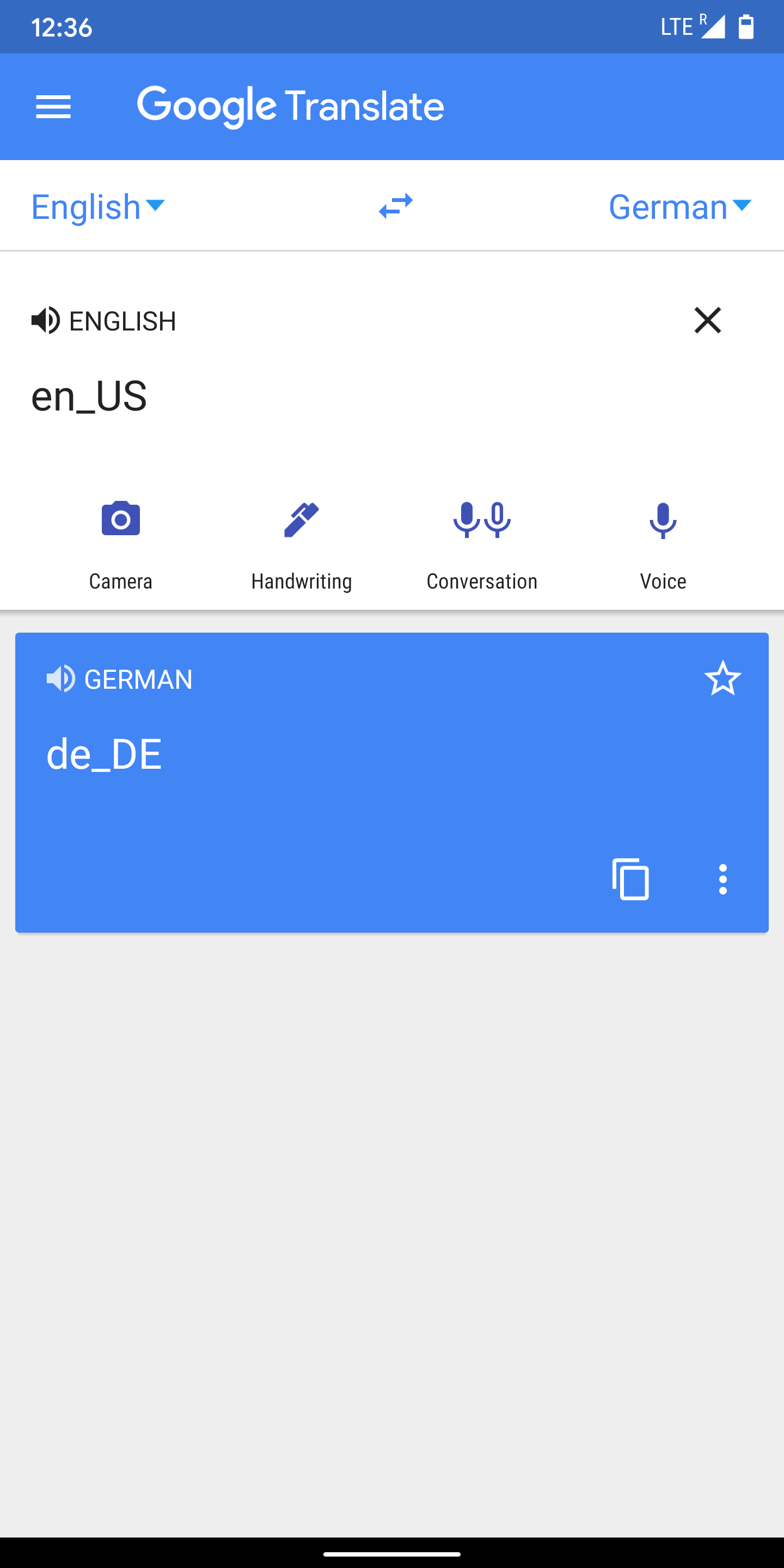
Task: Open more options for the translation
Action: click(722, 879)
